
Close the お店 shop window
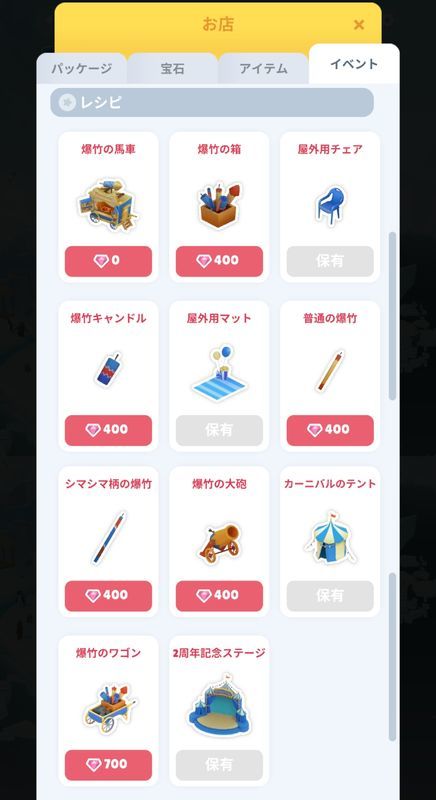click(359, 24)
